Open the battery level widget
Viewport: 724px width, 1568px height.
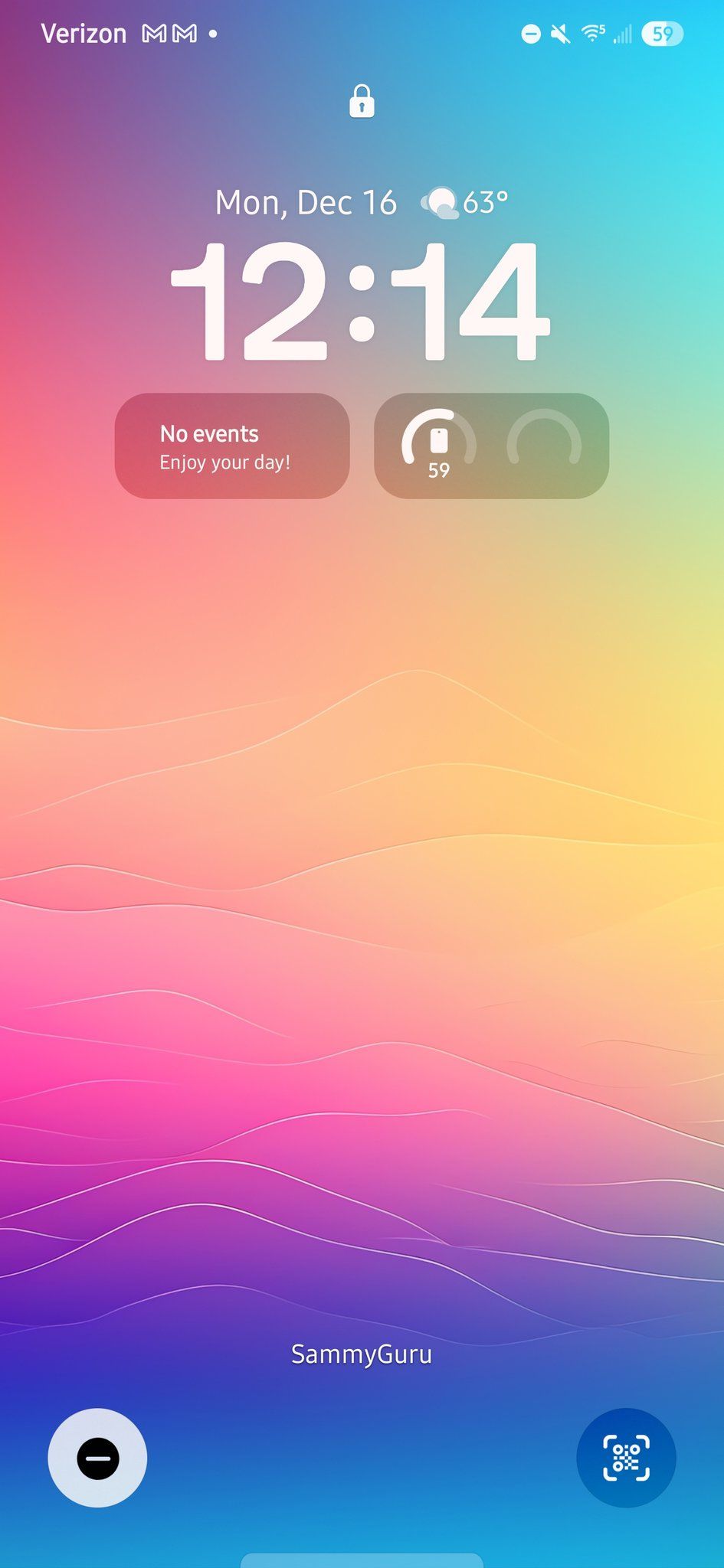491,446
